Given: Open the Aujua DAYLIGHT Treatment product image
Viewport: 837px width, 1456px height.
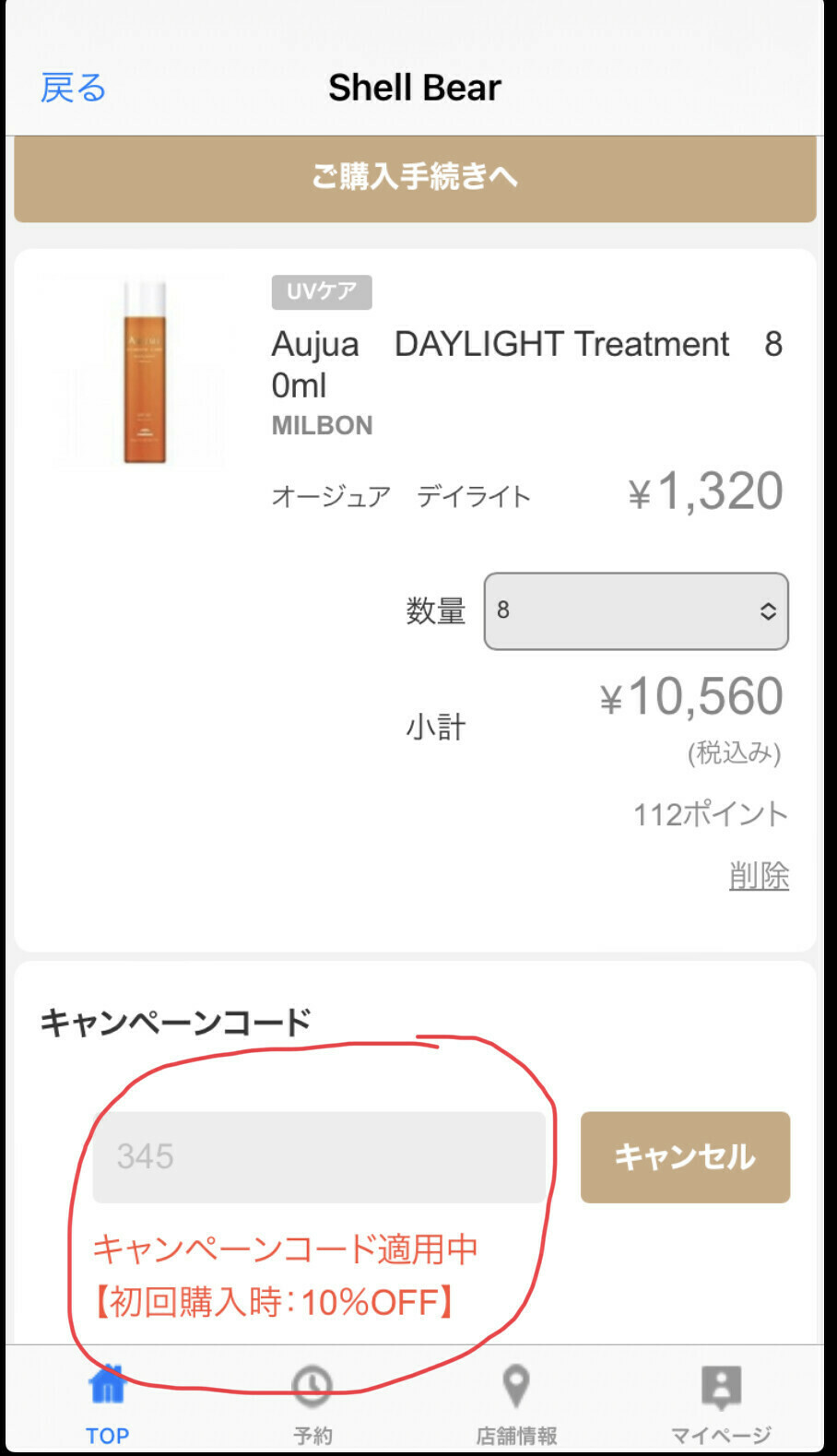Looking at the screenshot, I should 145,372.
